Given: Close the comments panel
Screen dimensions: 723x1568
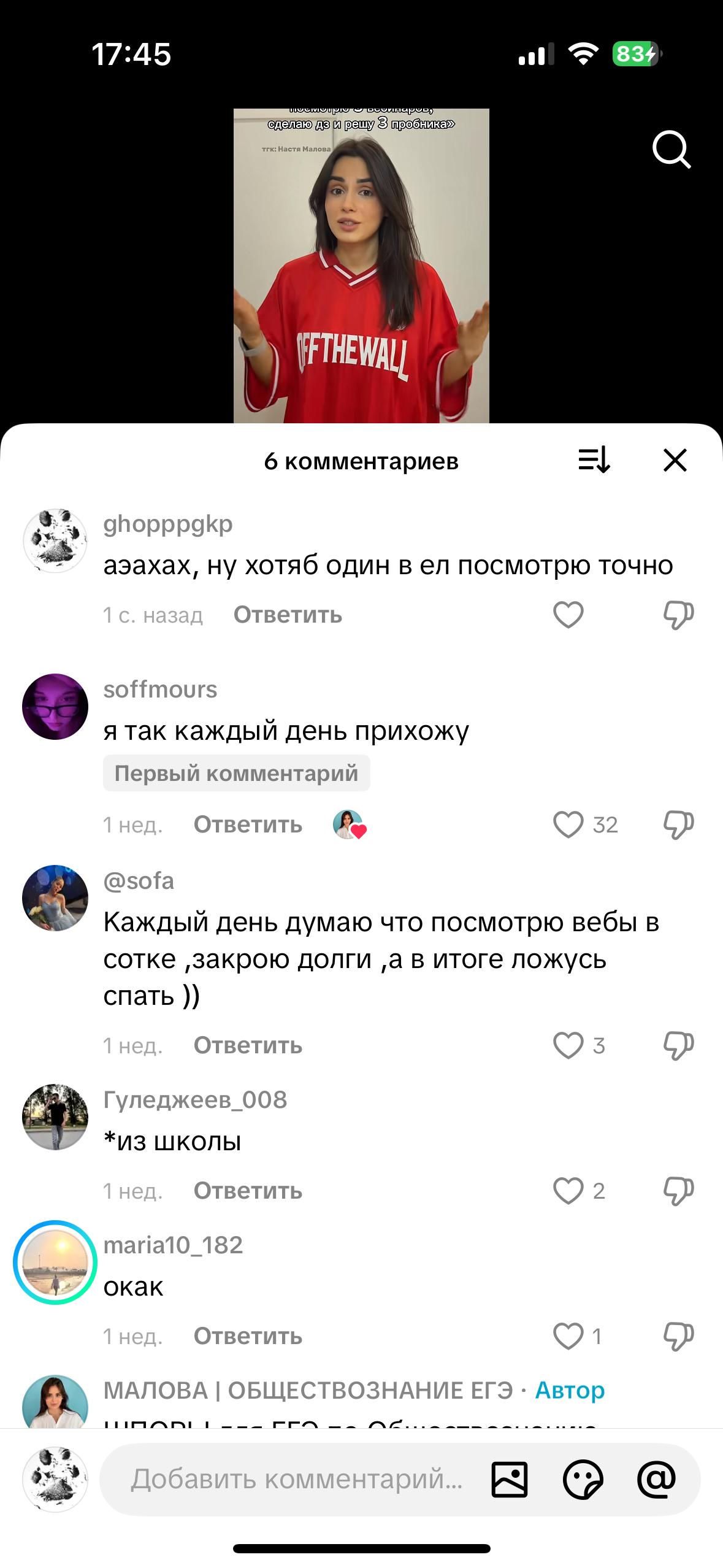Looking at the screenshot, I should tap(675, 460).
